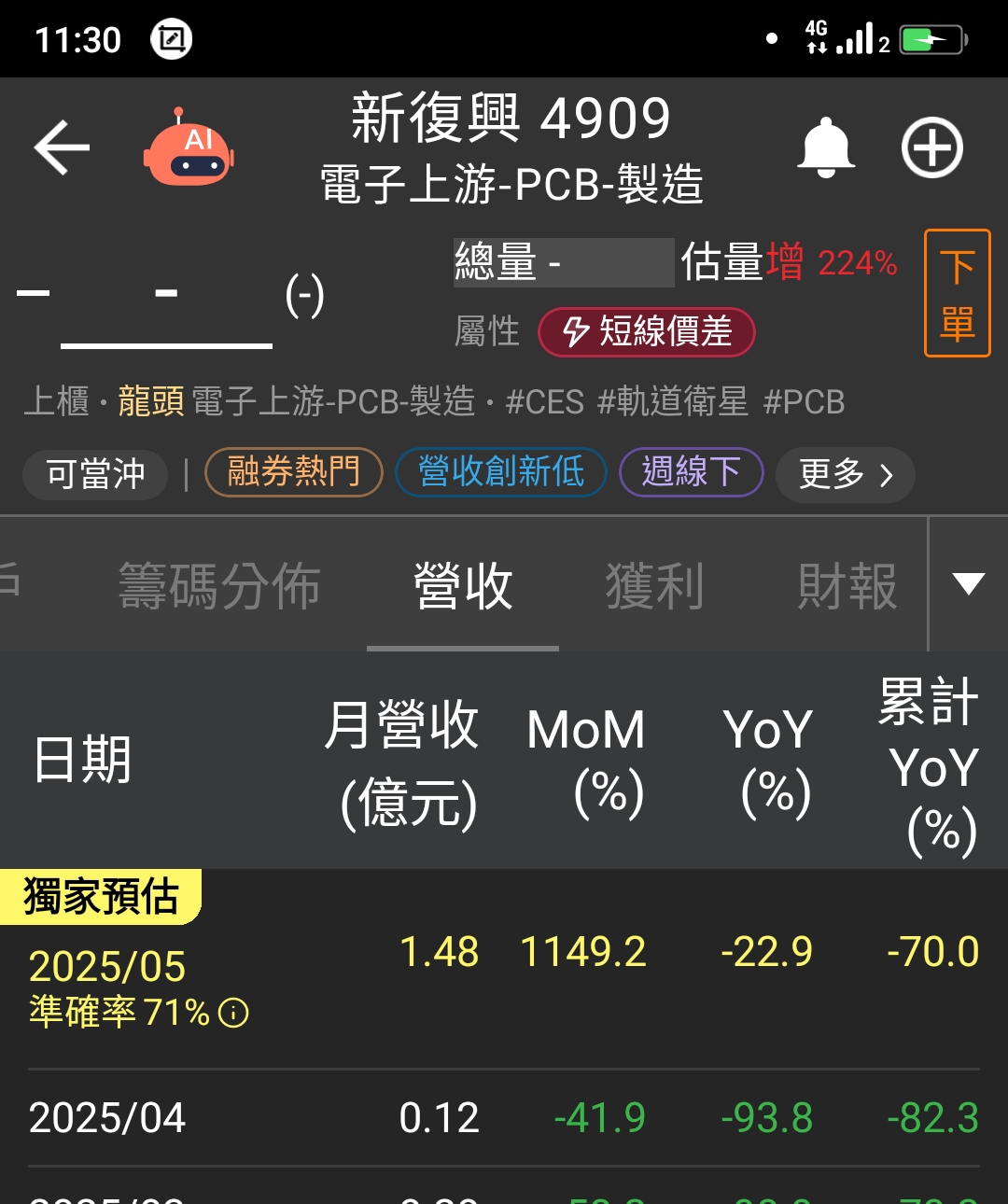Open the 財報 tab
This screenshot has width=1008, height=1204.
point(847,586)
